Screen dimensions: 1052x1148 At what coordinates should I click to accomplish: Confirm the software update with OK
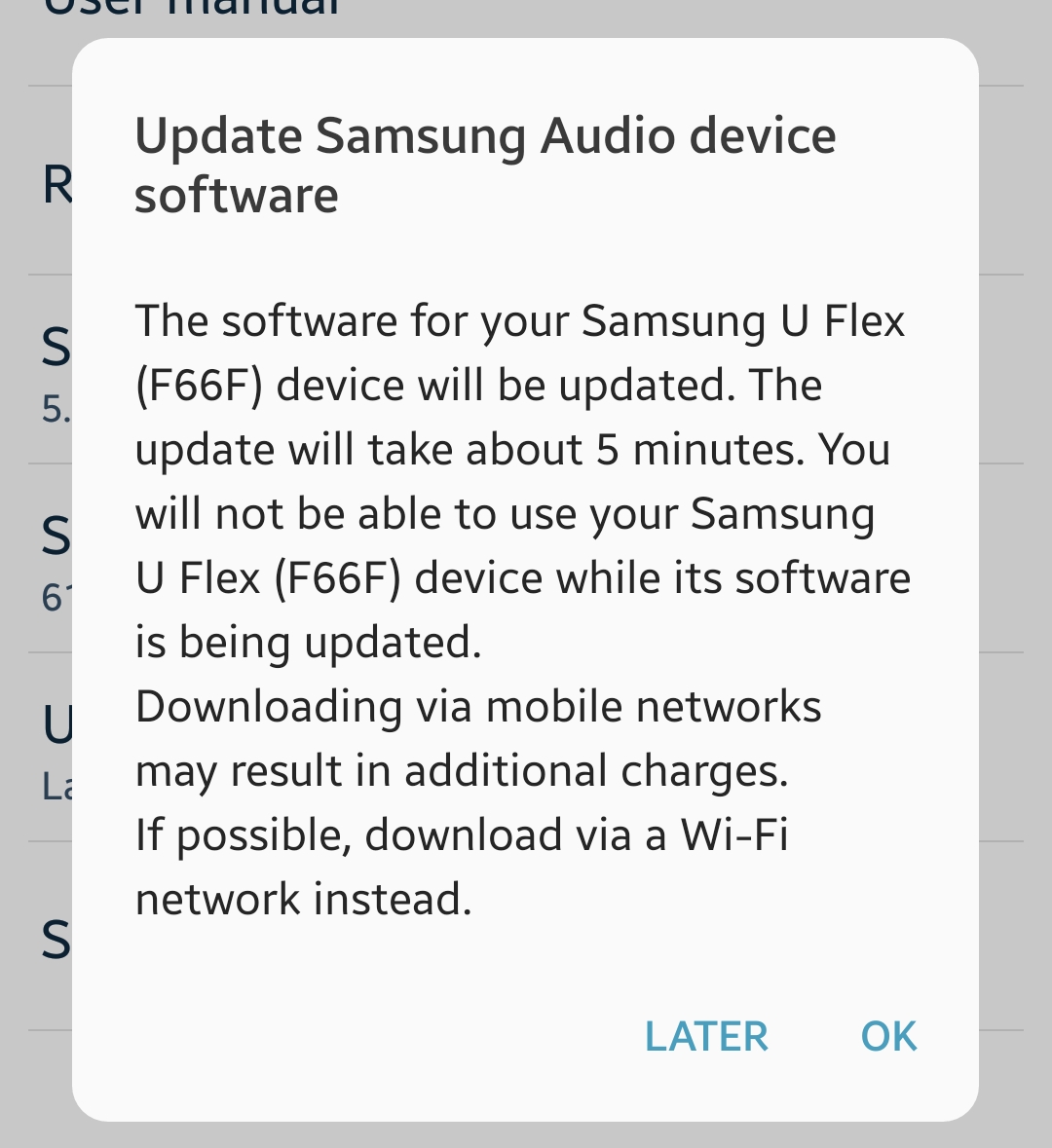888,1036
